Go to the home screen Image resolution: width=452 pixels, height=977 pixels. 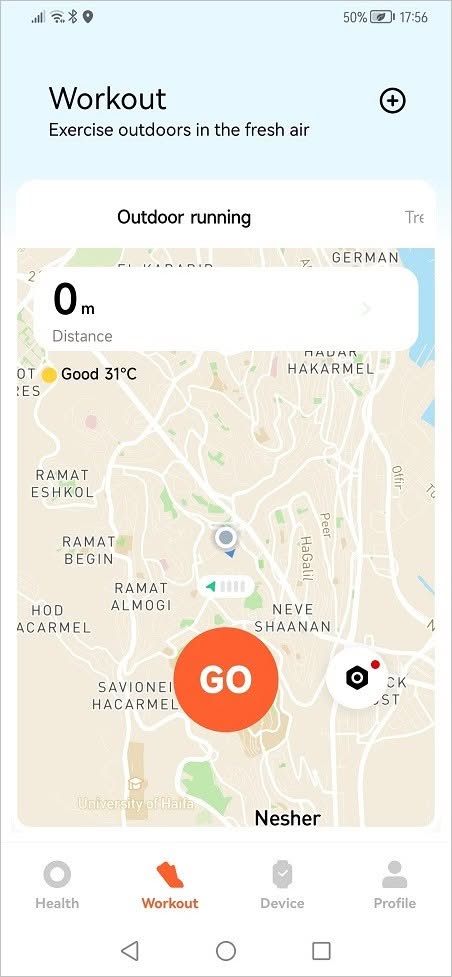click(x=226, y=950)
